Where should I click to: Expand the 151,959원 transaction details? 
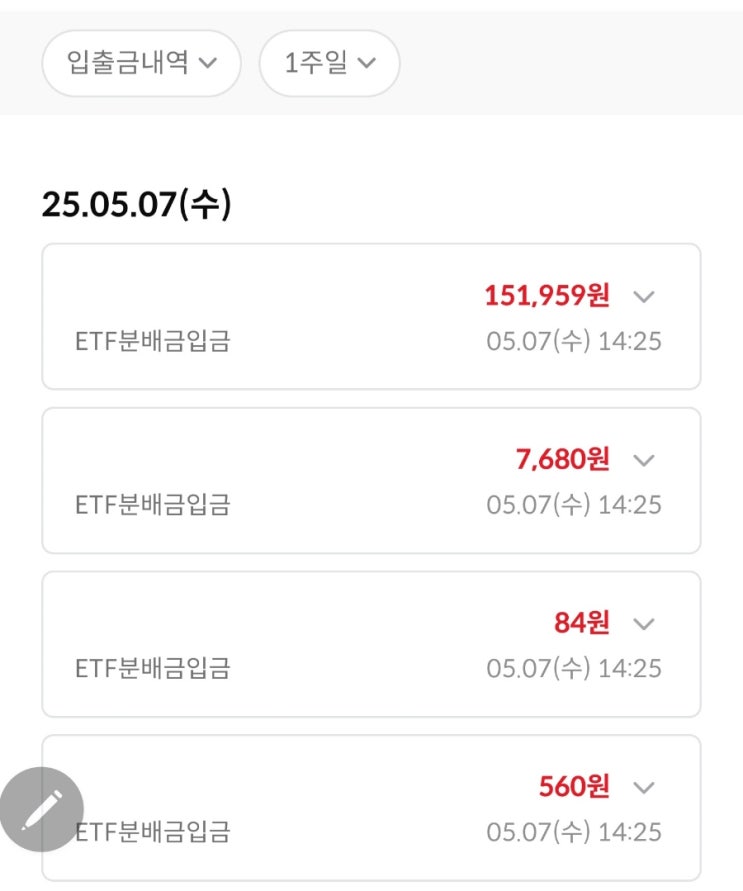644,296
